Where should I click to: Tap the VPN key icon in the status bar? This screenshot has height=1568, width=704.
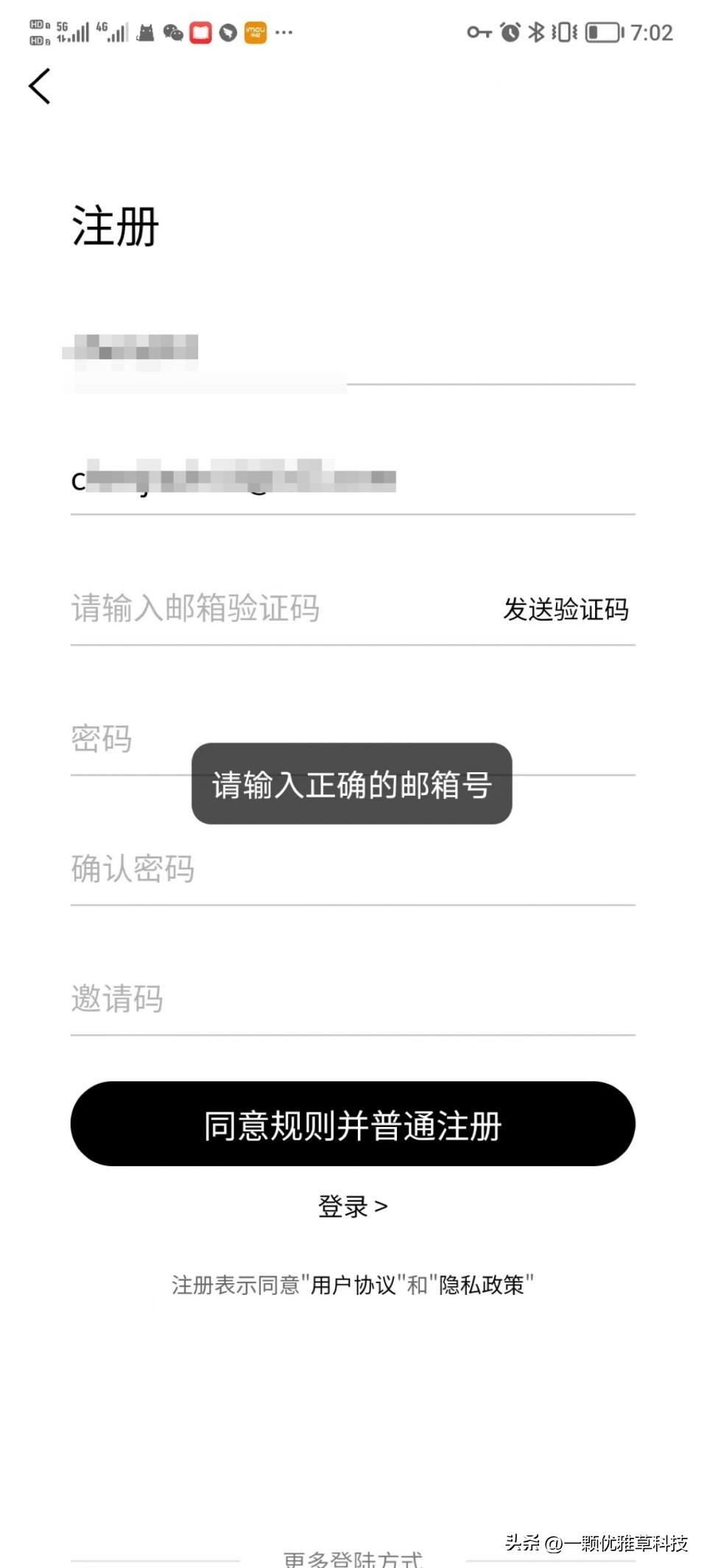point(480,33)
